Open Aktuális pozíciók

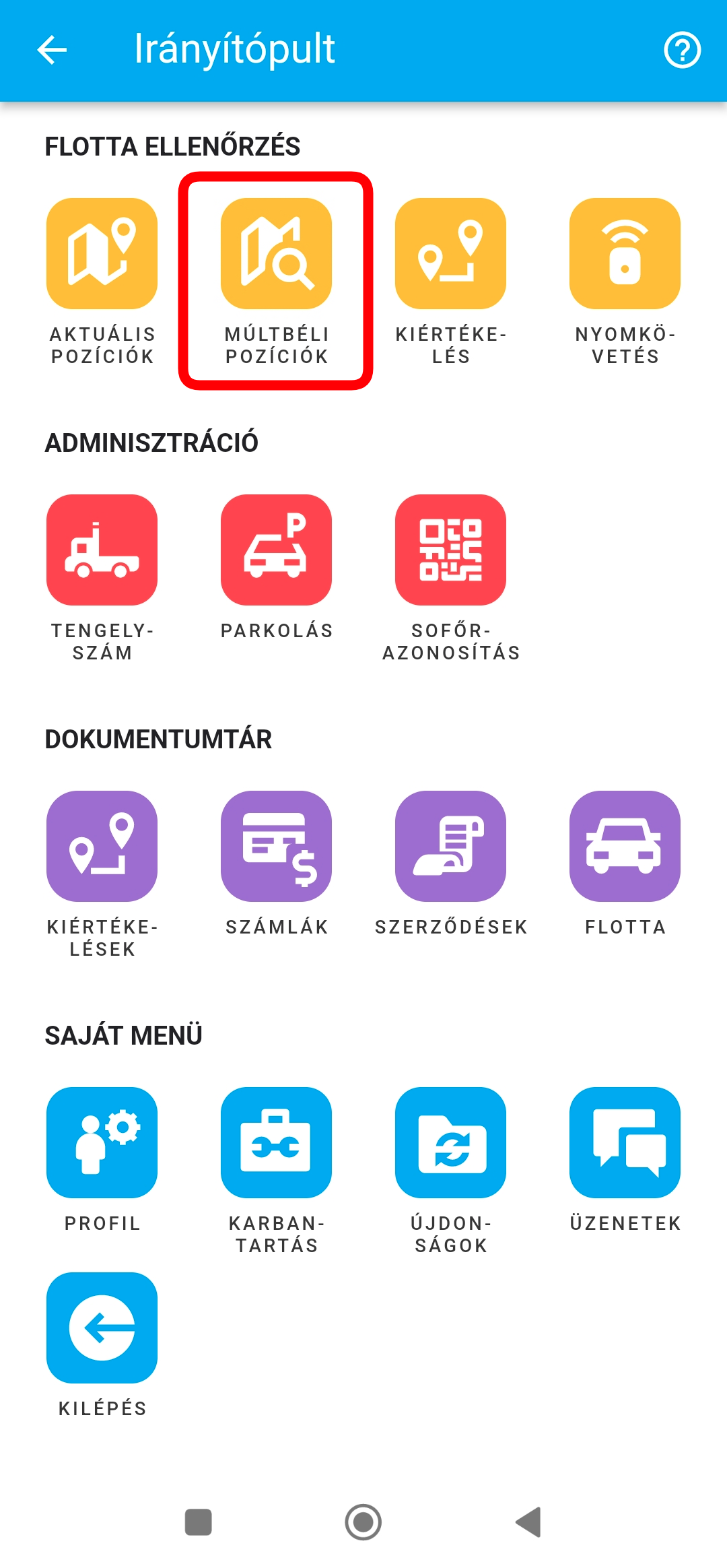(102, 254)
